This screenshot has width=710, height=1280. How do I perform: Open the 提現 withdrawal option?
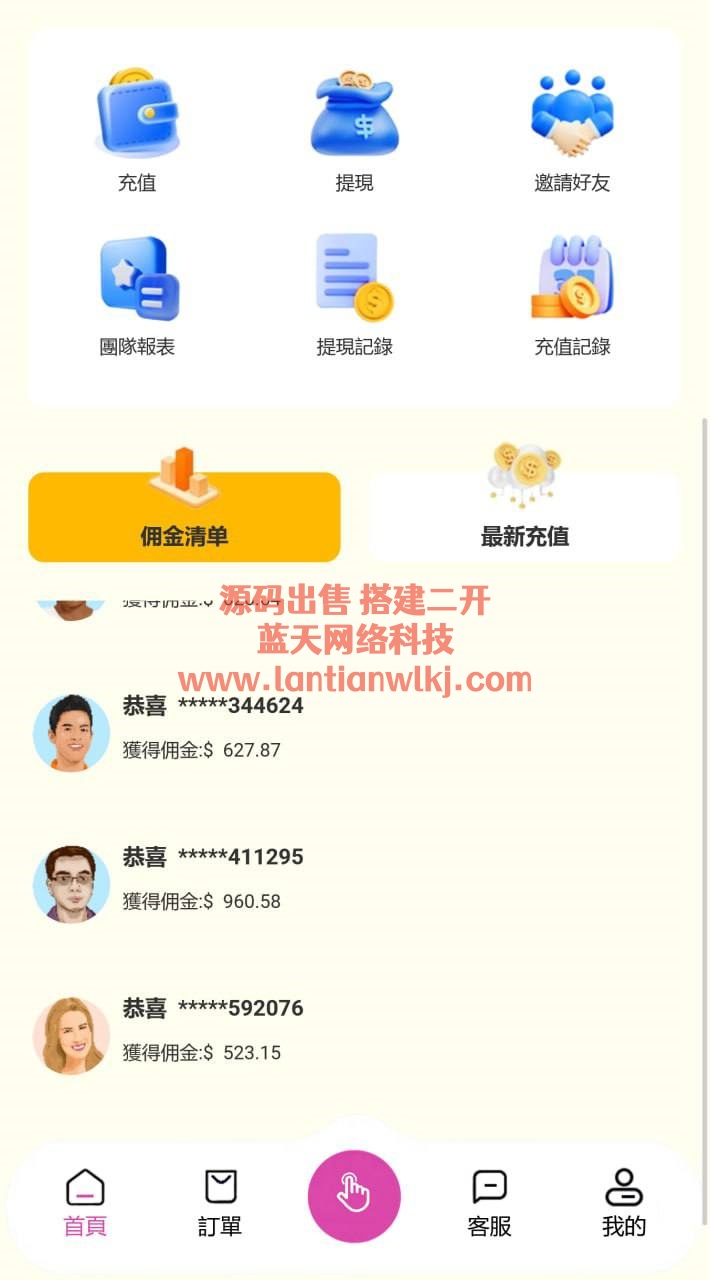354,132
